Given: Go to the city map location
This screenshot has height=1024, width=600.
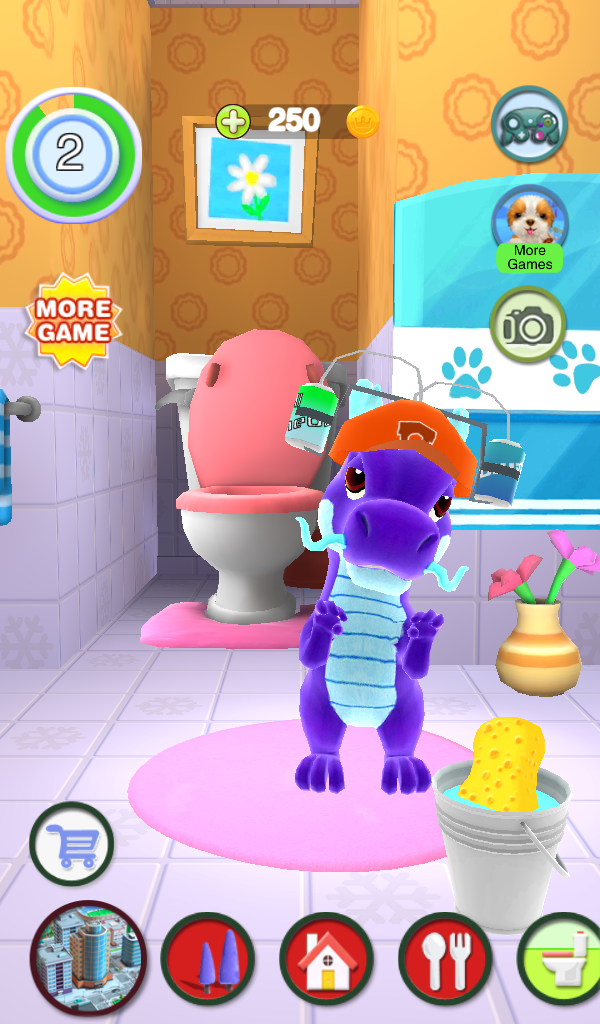Looking at the screenshot, I should click(88, 959).
